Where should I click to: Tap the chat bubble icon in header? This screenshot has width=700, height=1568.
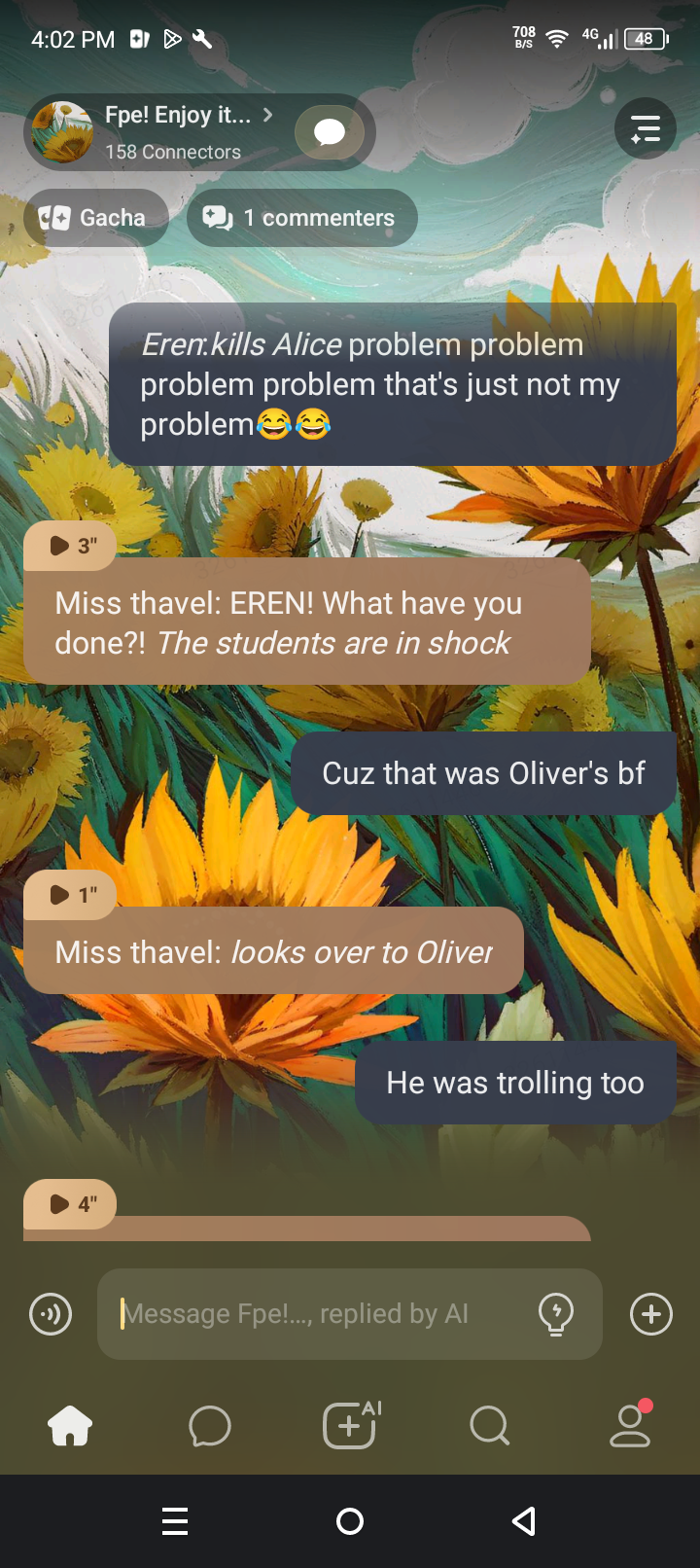coord(330,132)
